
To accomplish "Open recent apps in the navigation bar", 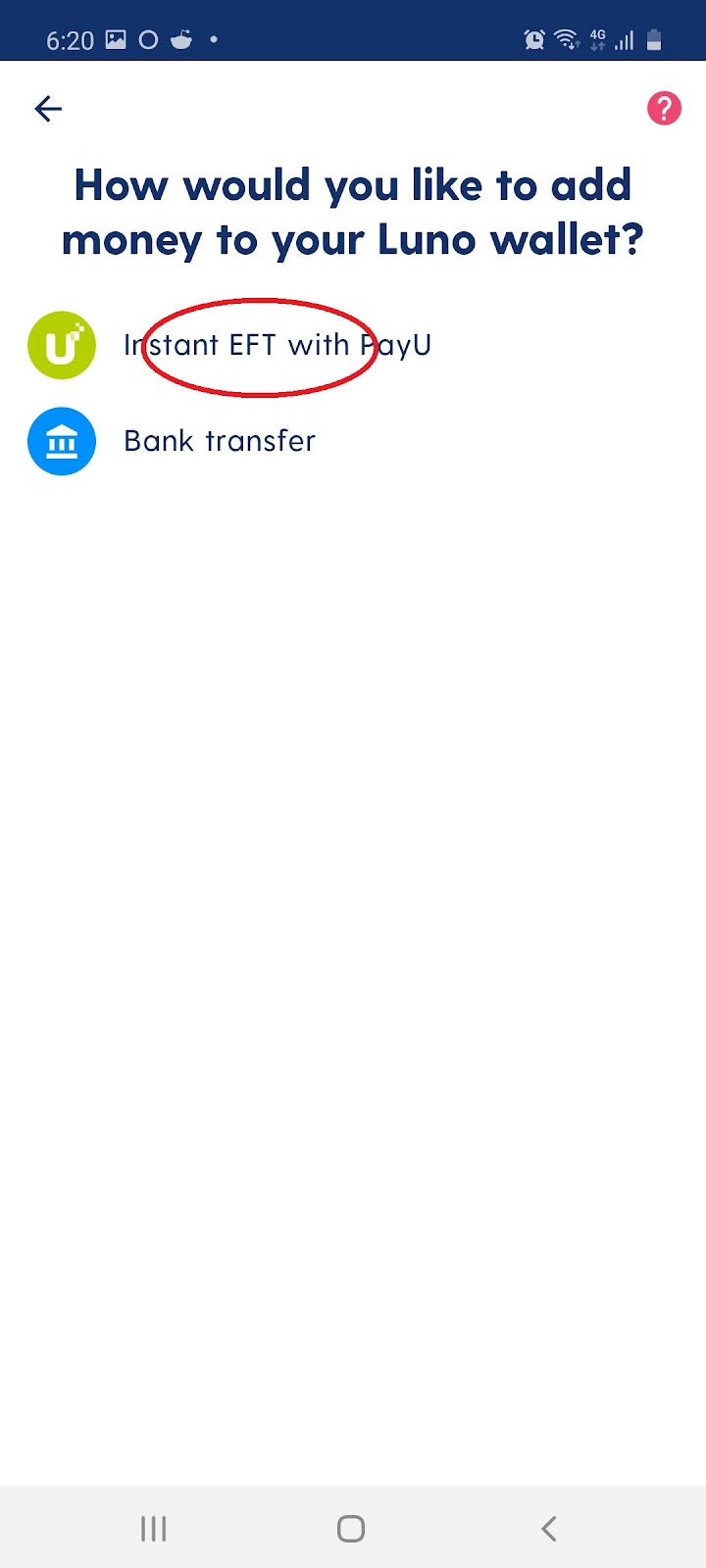I will point(154,1528).
